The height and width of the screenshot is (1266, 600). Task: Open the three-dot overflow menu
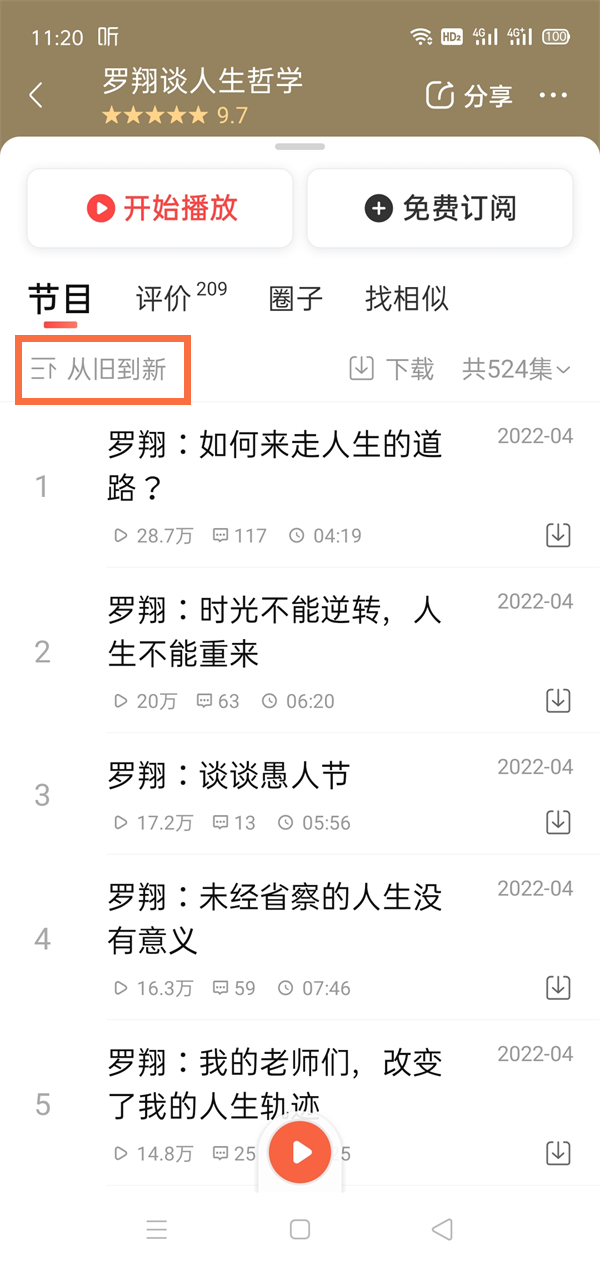553,96
